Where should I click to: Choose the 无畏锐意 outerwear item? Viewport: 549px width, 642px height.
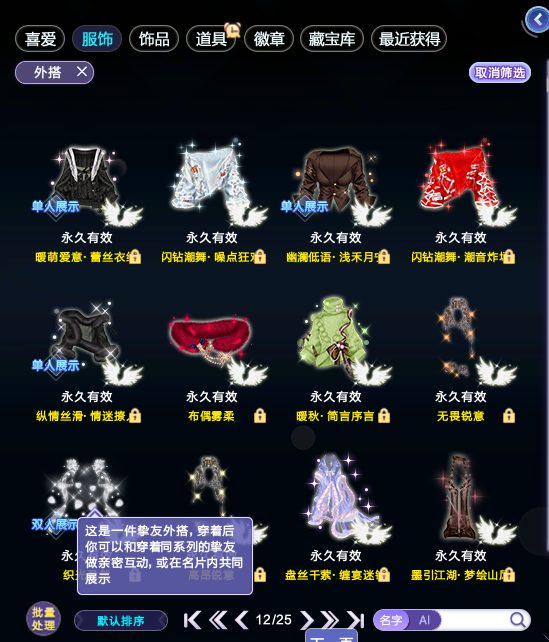[x=461, y=360]
